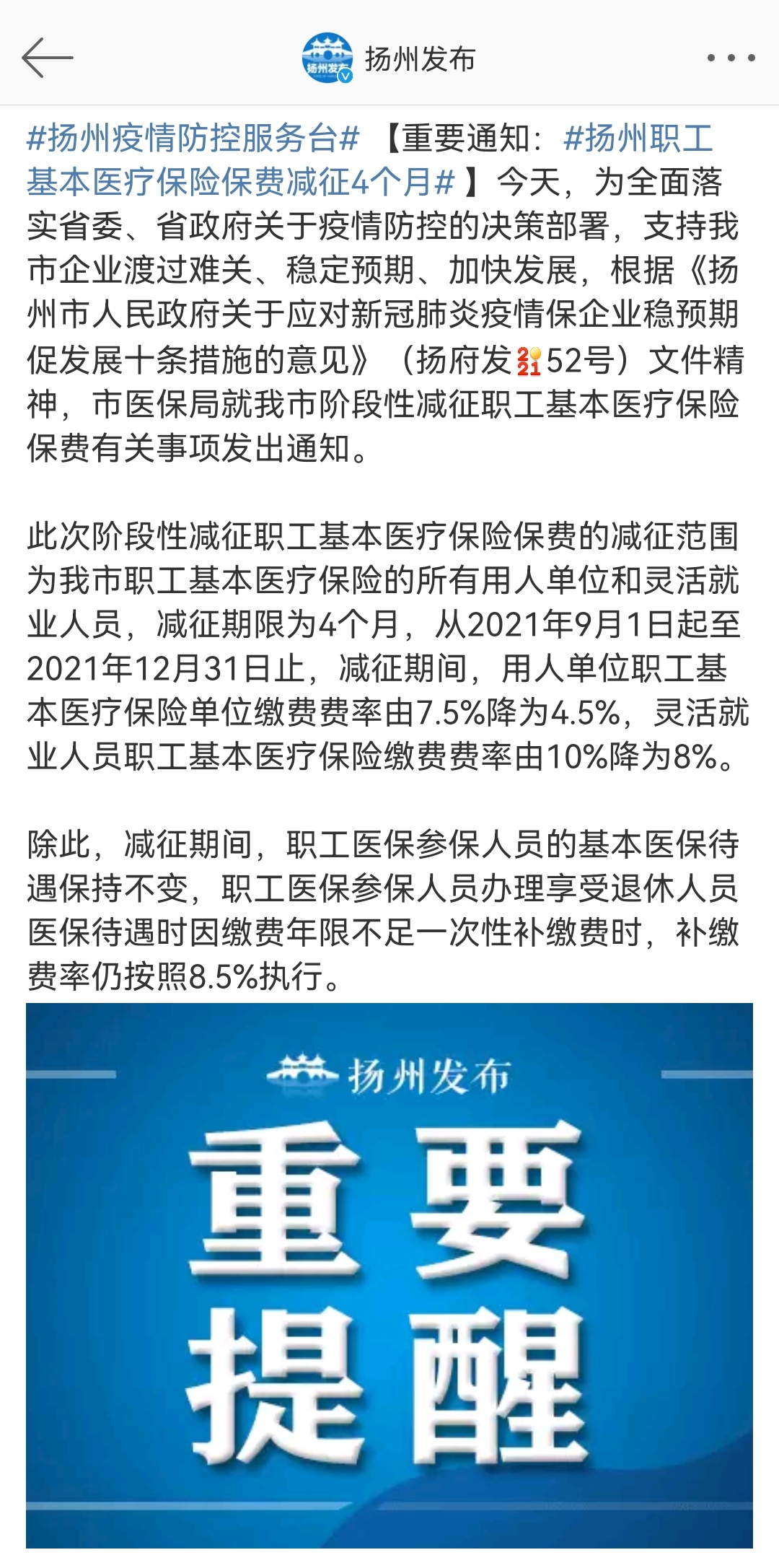The image size is (779, 1568).
Task: Open the #扬州疫情防控服务台# hashtag
Action: 193,139
